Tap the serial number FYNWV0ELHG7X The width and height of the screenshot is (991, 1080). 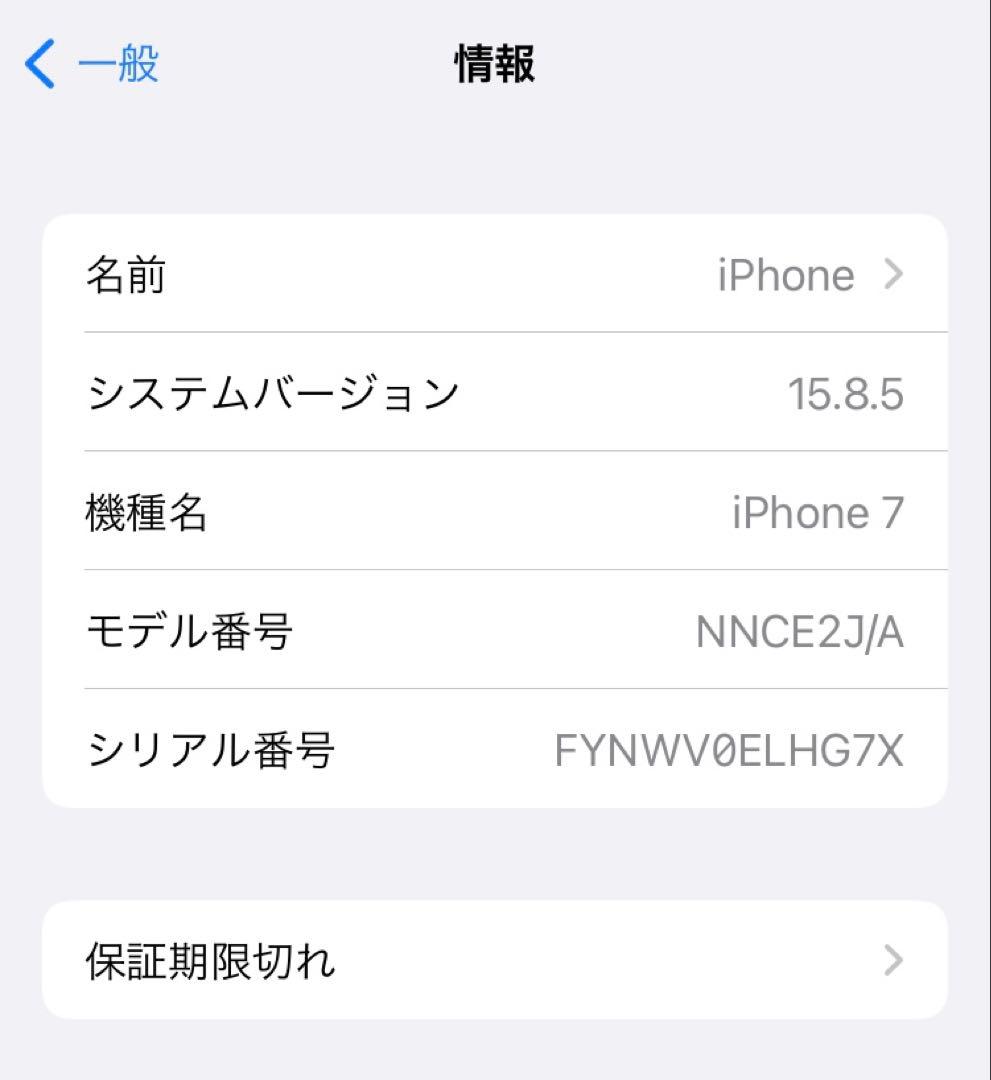[x=730, y=748]
